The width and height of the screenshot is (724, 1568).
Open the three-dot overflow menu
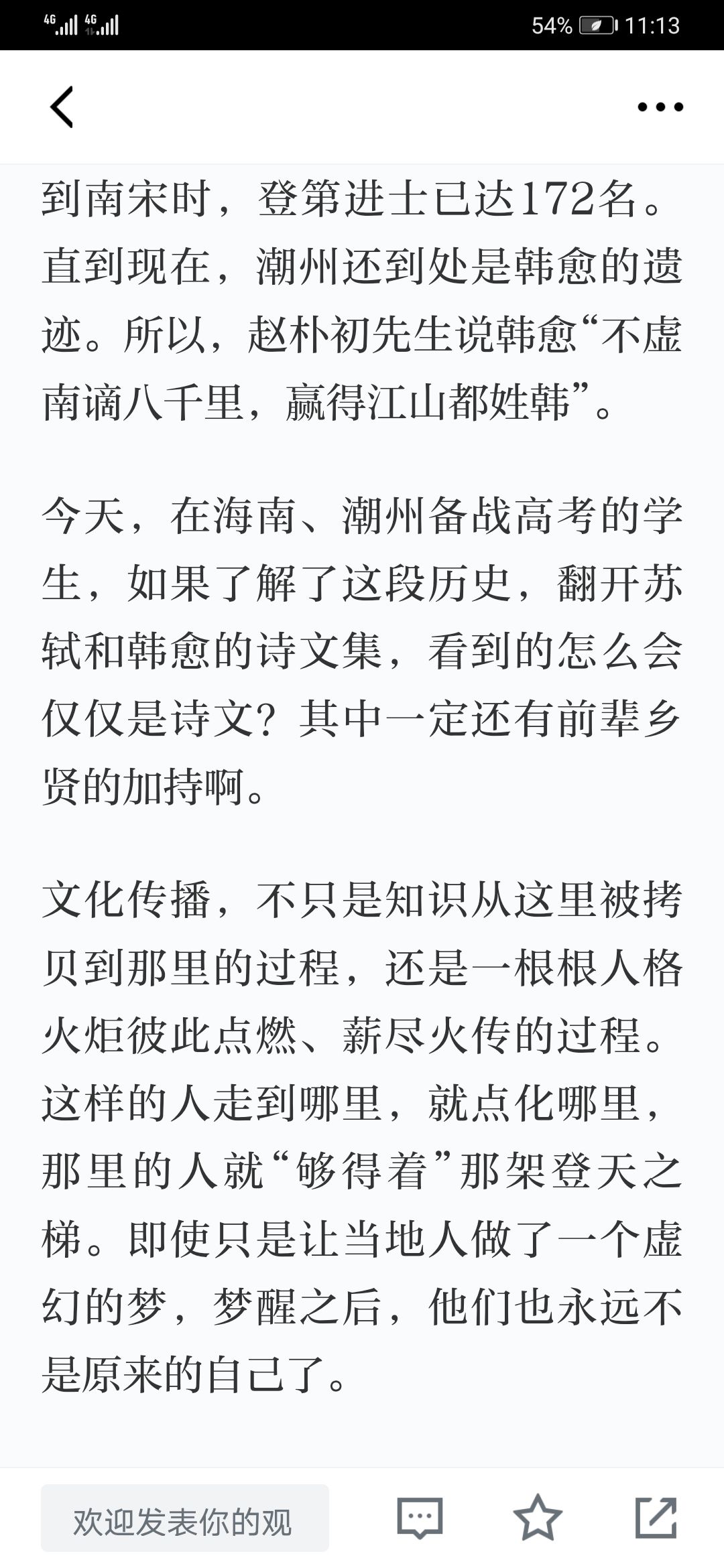pos(660,107)
